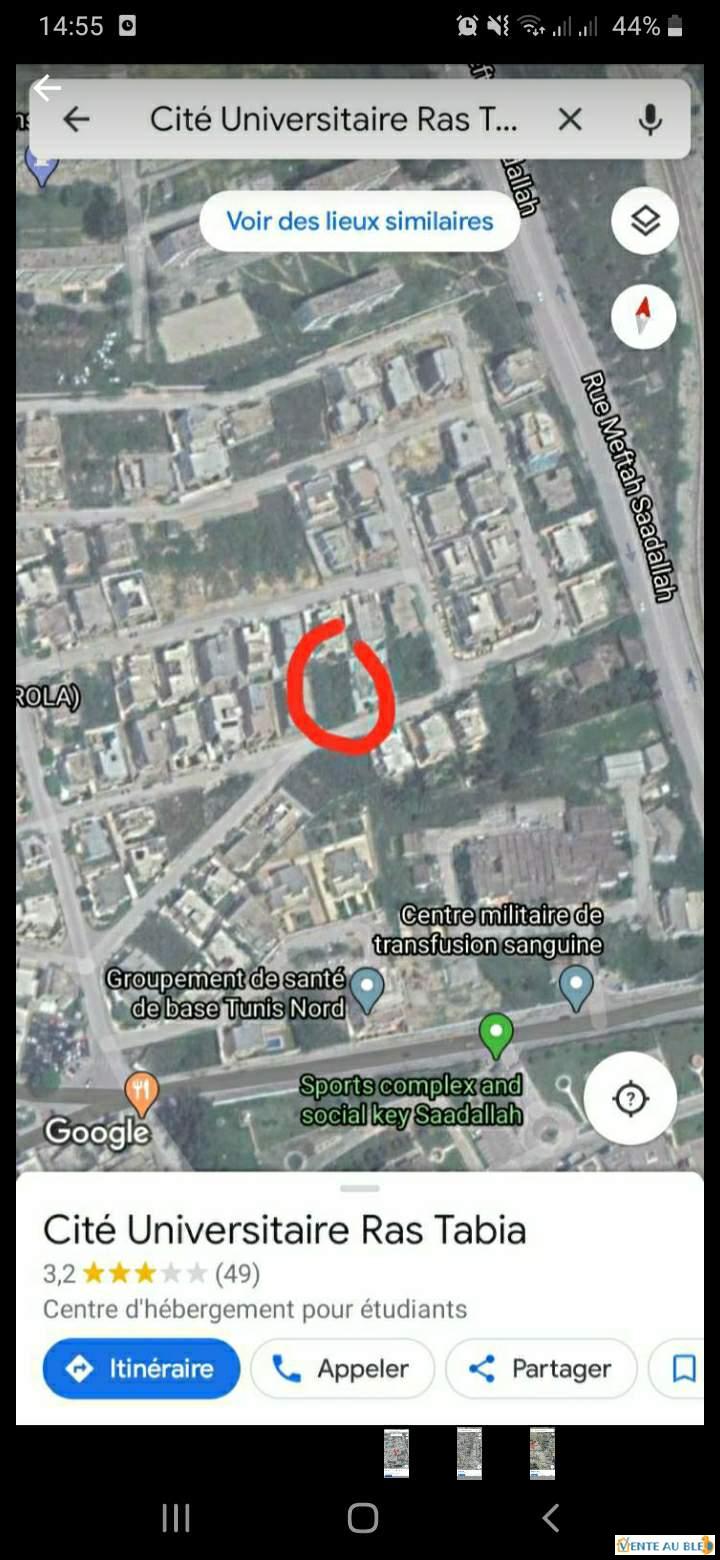
Task: Open the middle thumbnail in the image strip
Action: pos(469,1453)
